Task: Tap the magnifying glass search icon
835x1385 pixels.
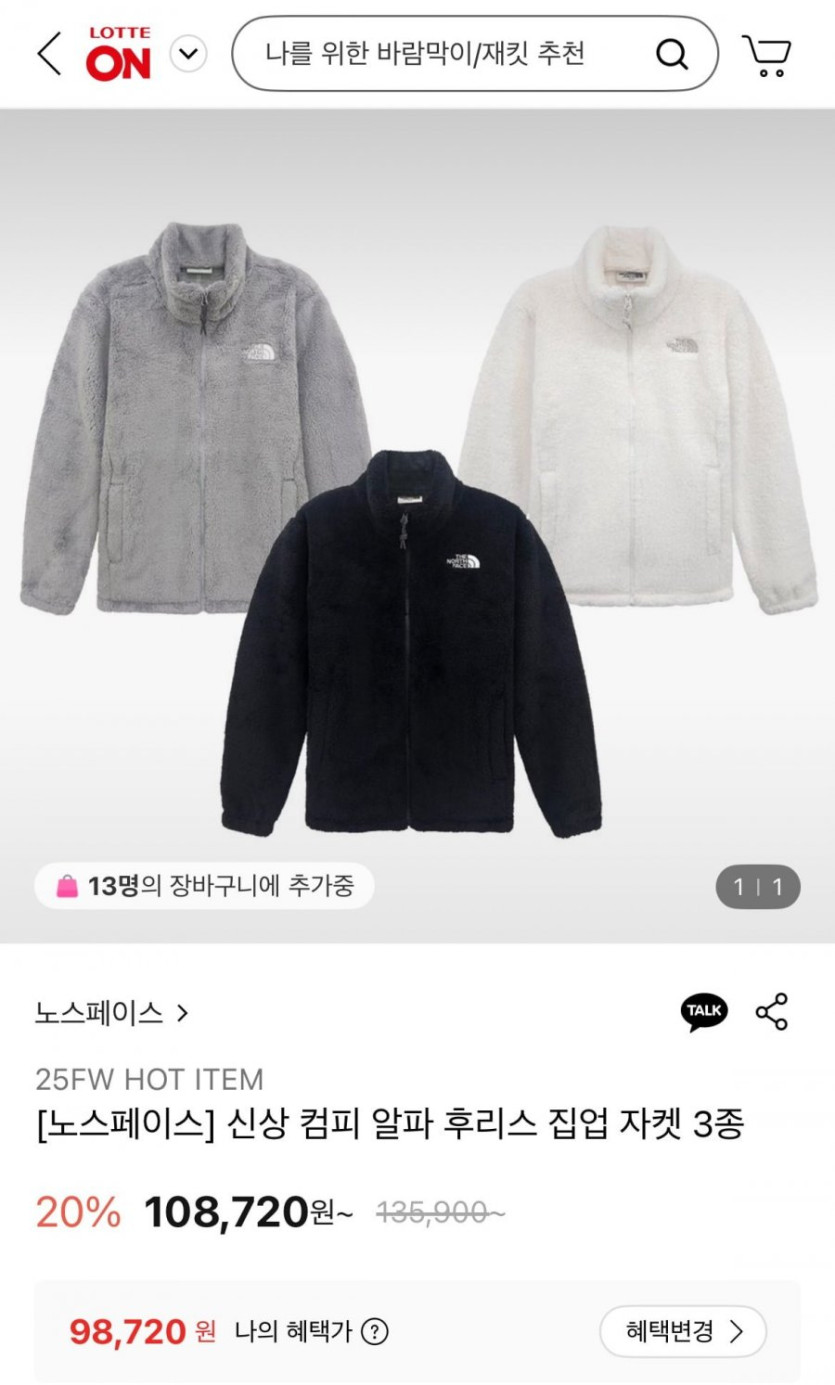Action: tap(672, 54)
